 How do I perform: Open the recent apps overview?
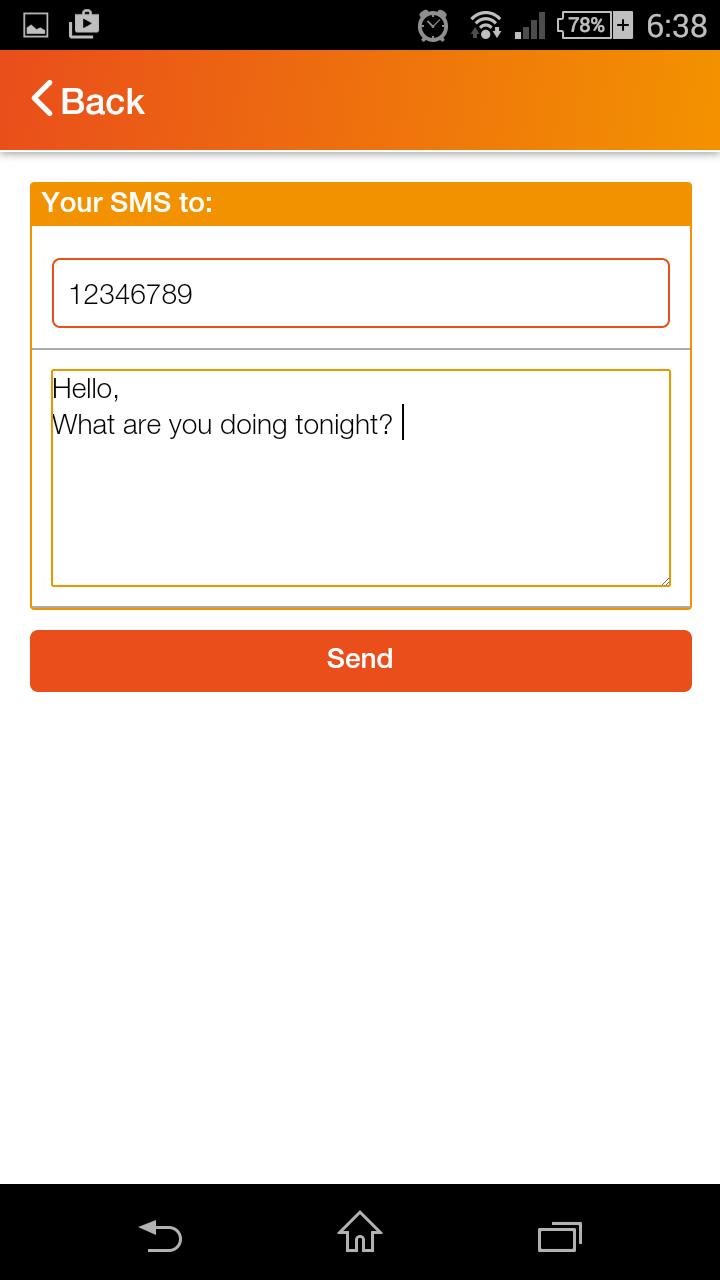559,1235
